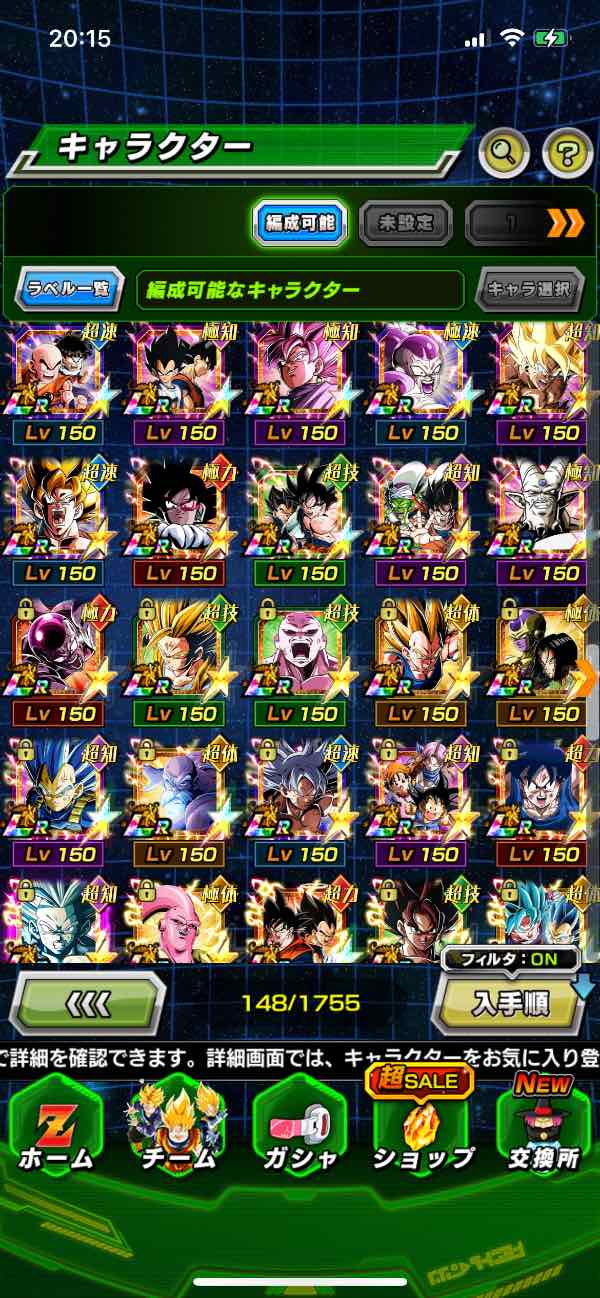Open the question mark help icon
This screenshot has height=1298, width=600.
click(567, 153)
